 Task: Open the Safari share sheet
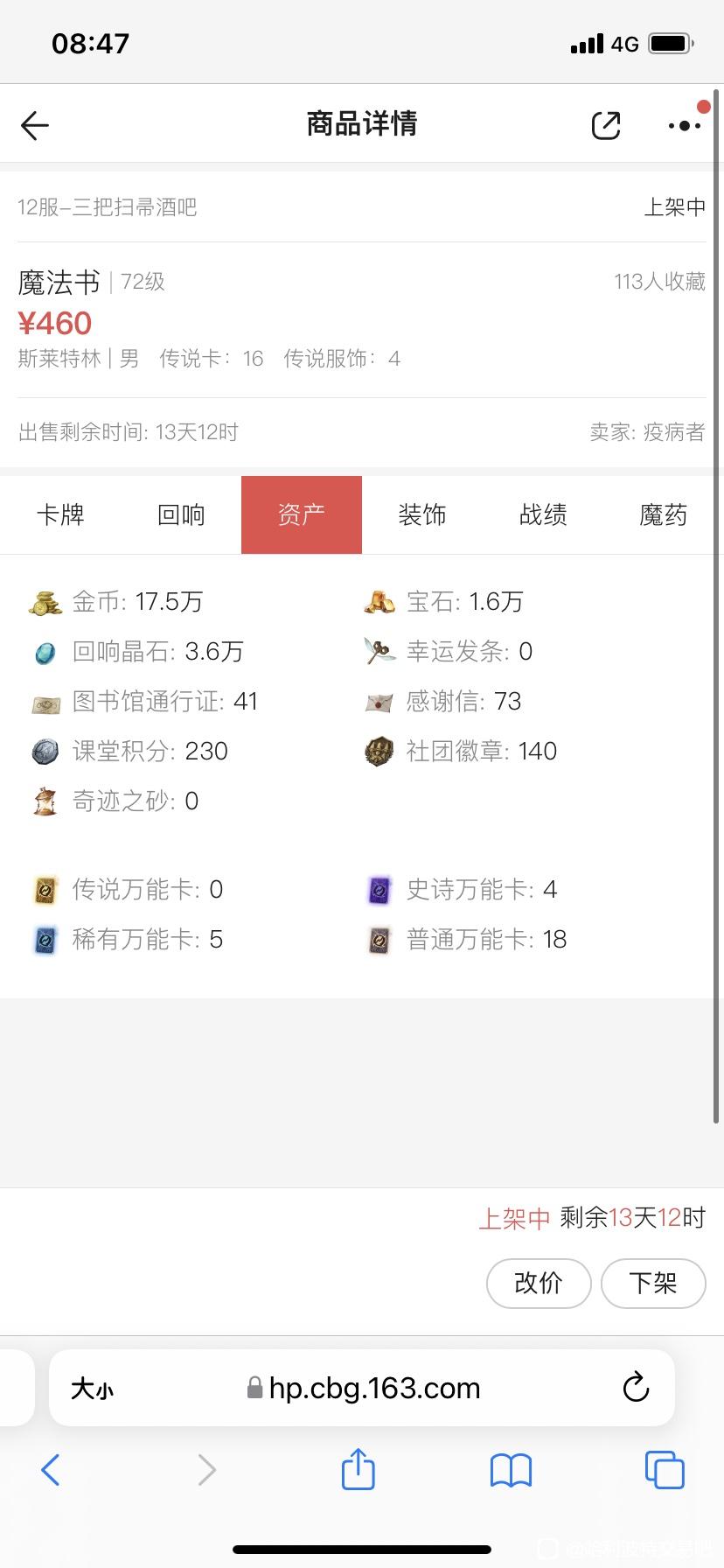click(x=358, y=1469)
